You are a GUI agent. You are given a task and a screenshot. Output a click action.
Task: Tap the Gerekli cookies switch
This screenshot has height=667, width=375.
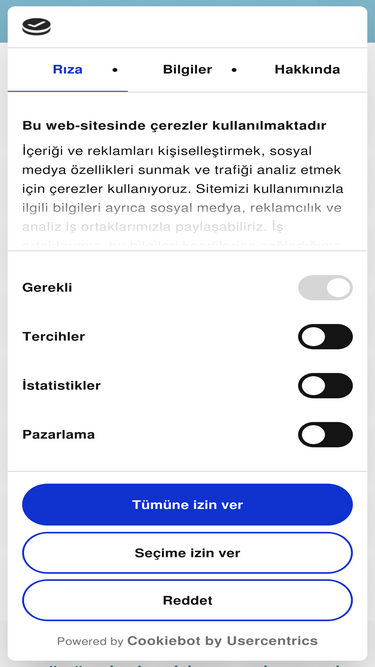(325, 288)
